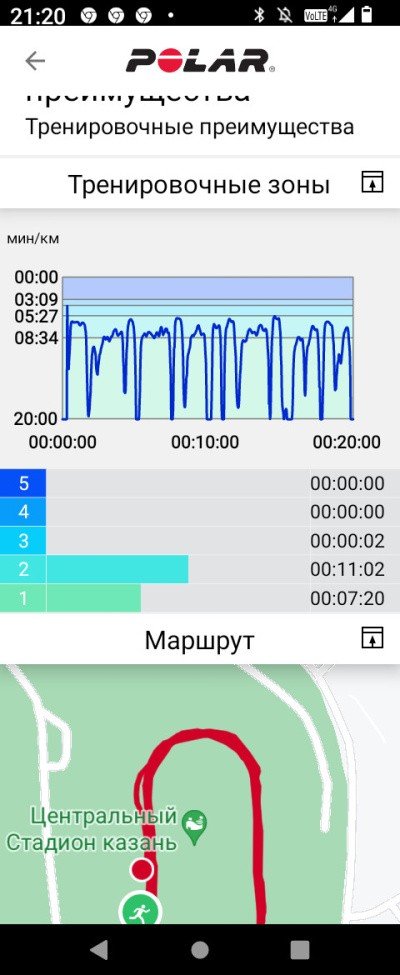Tap the system home button
The image size is (400, 975).
pyautogui.click(x=200, y=950)
